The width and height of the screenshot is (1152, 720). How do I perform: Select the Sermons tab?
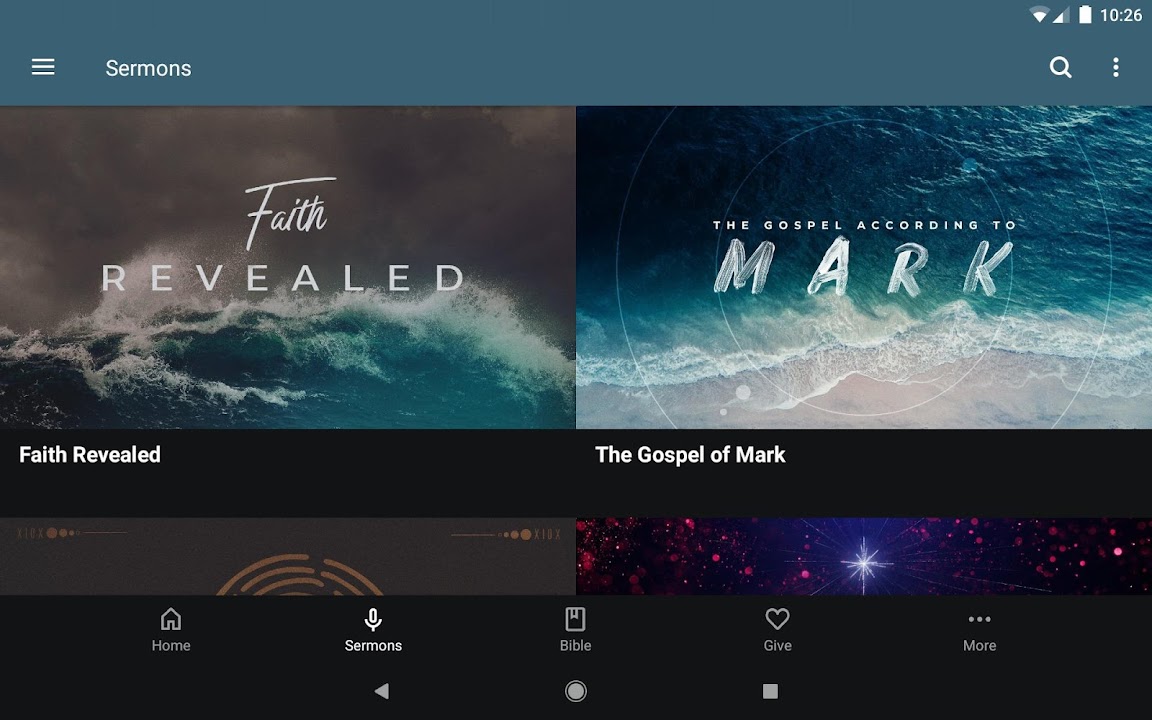373,630
